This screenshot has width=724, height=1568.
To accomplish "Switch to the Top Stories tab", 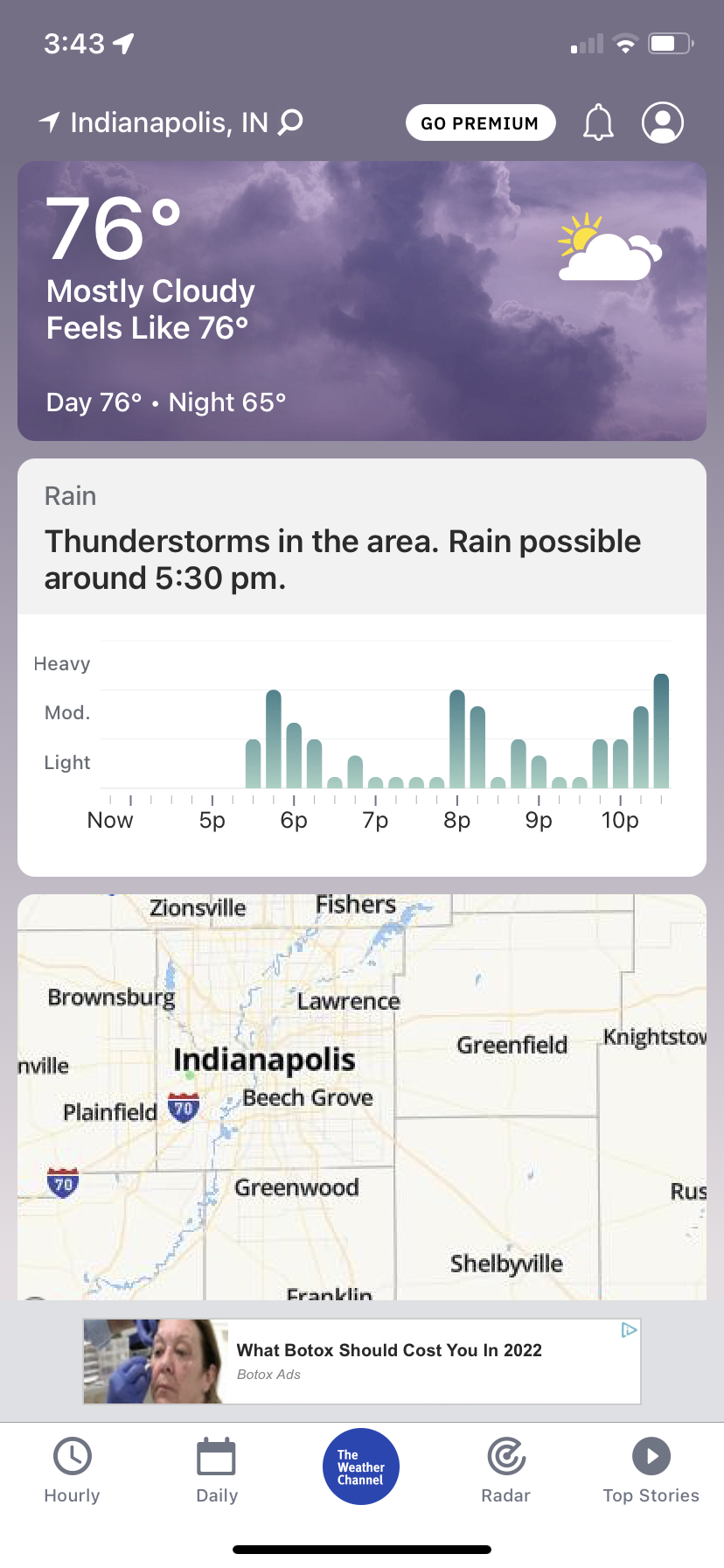I will (651, 1471).
